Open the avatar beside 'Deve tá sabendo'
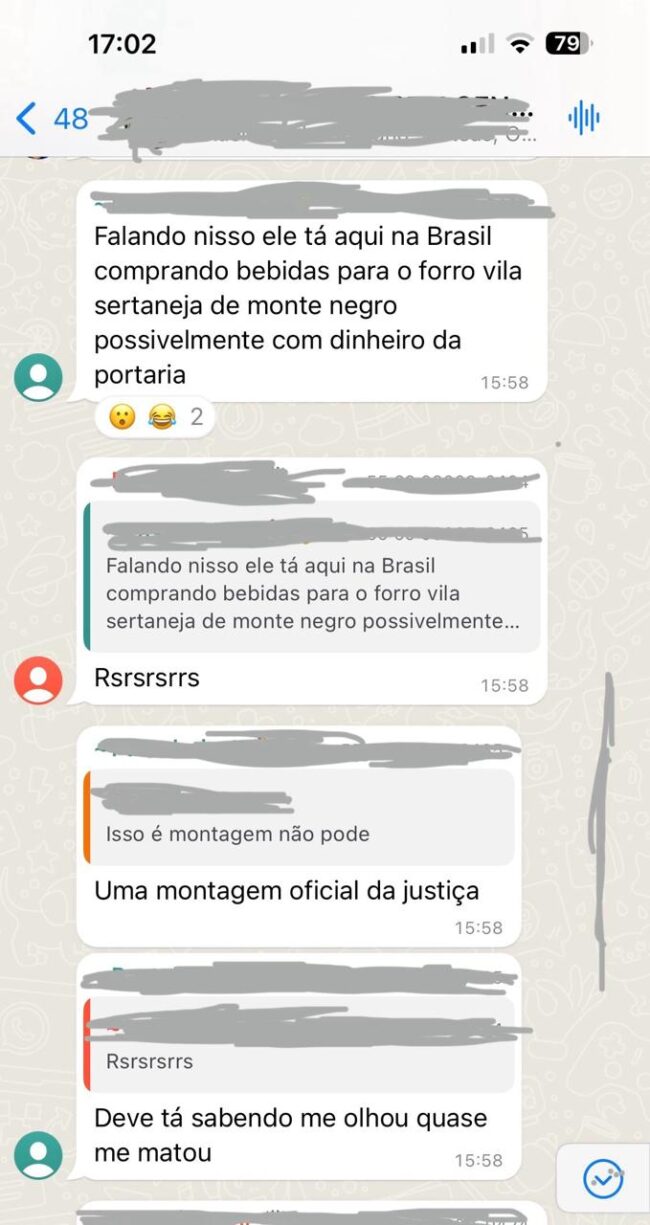The image size is (650, 1225). coord(38,1155)
